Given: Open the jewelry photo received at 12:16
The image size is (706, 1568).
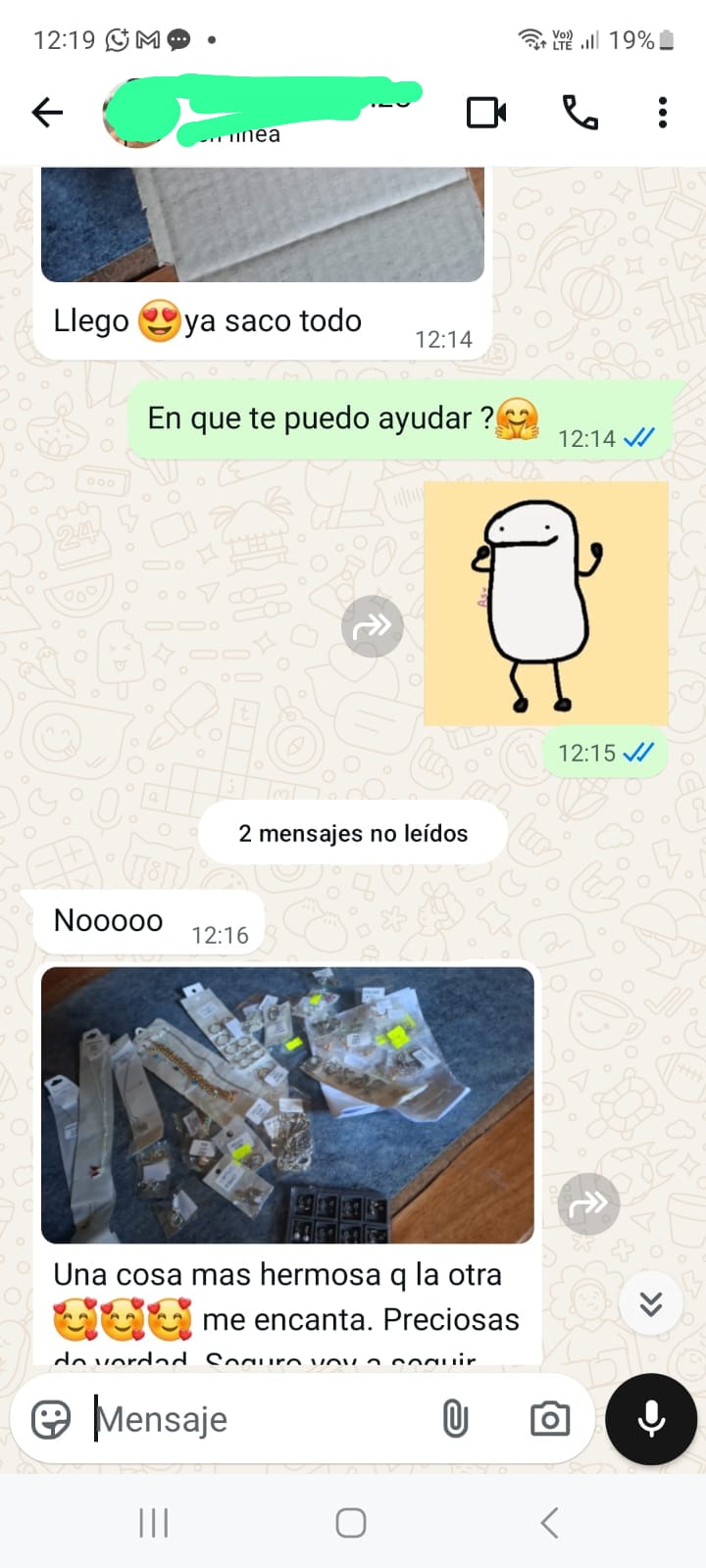Looking at the screenshot, I should tap(287, 1104).
